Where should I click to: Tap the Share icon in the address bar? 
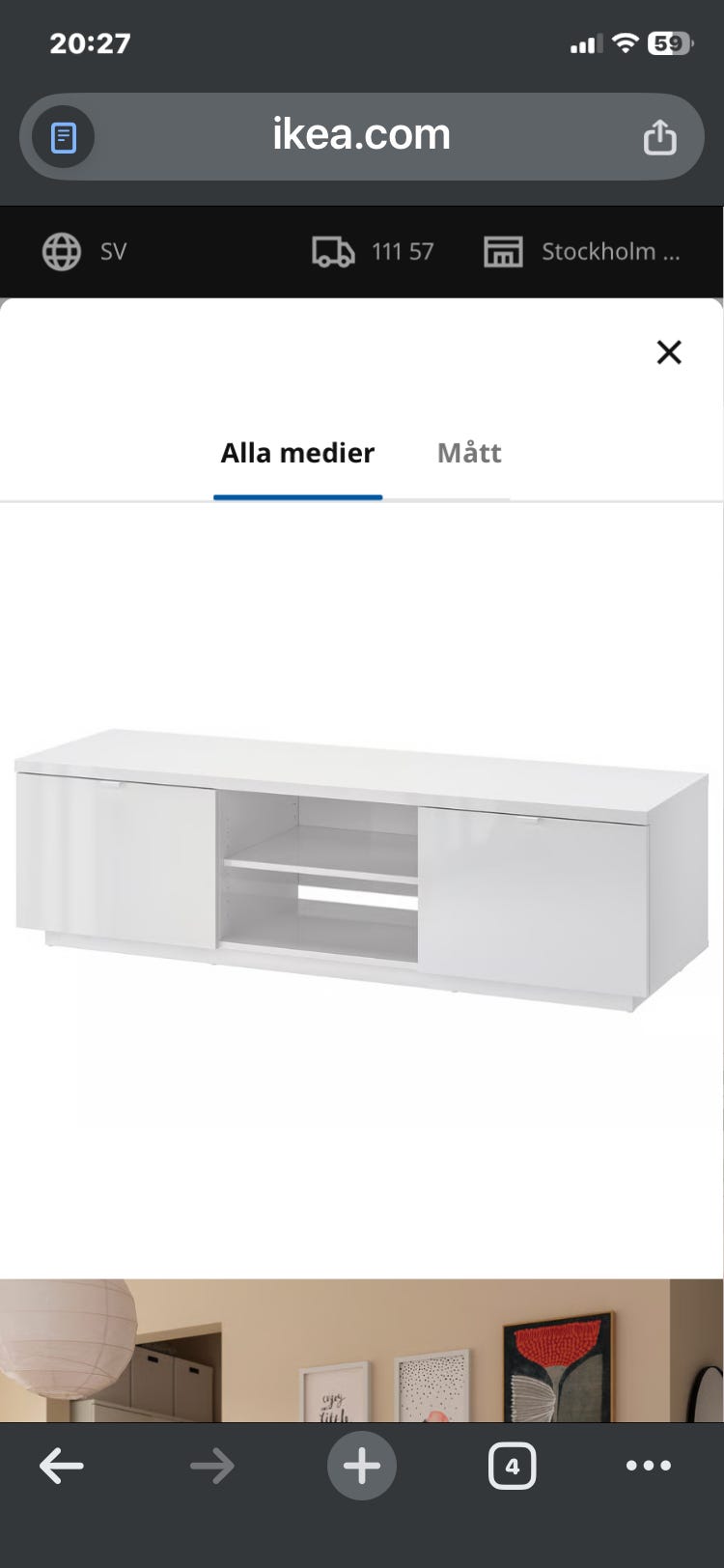click(660, 136)
